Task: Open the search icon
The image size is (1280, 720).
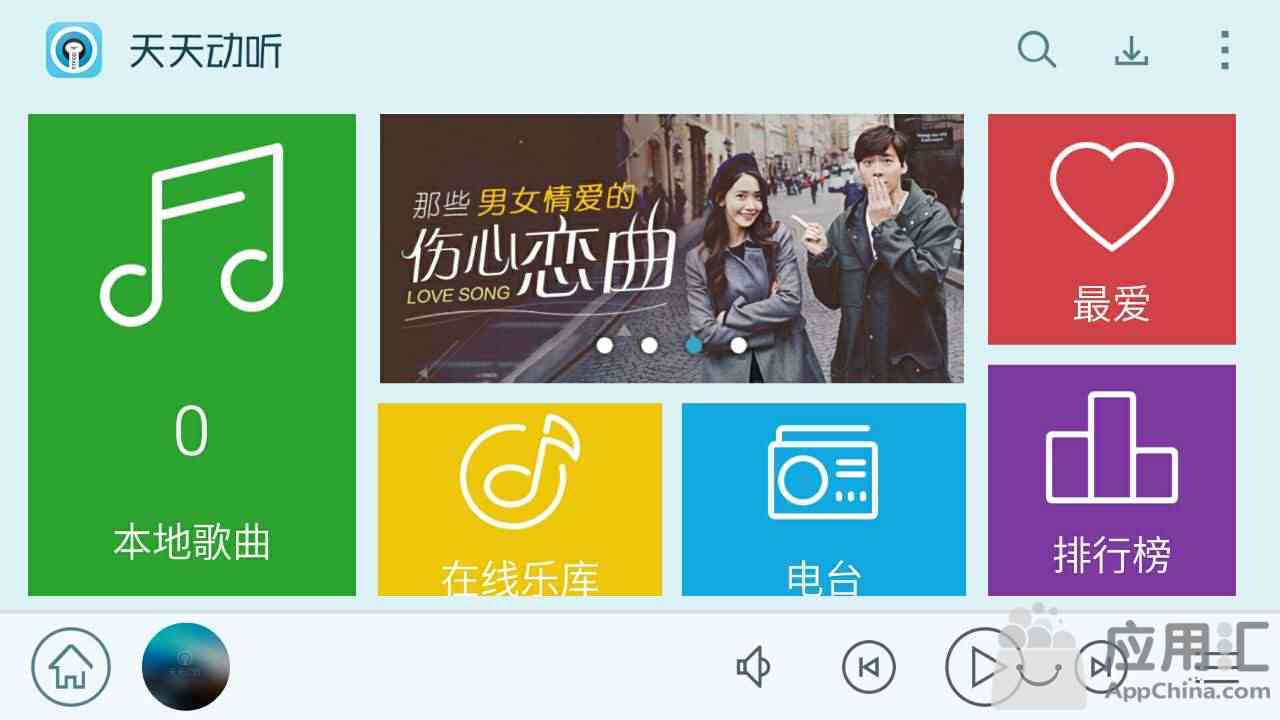Action: (x=1036, y=50)
